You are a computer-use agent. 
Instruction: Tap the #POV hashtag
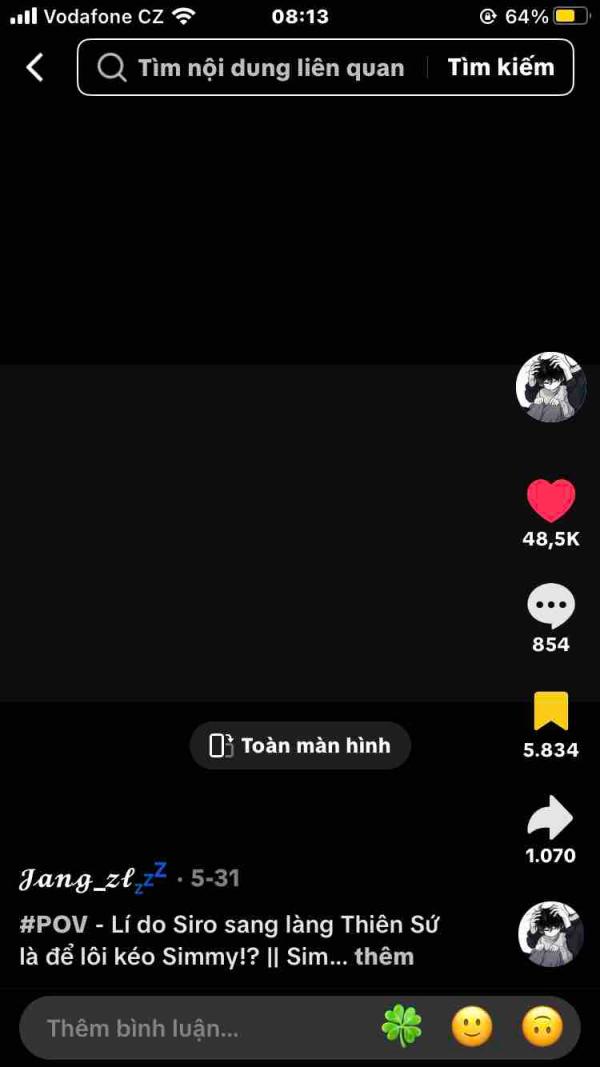coord(53,925)
